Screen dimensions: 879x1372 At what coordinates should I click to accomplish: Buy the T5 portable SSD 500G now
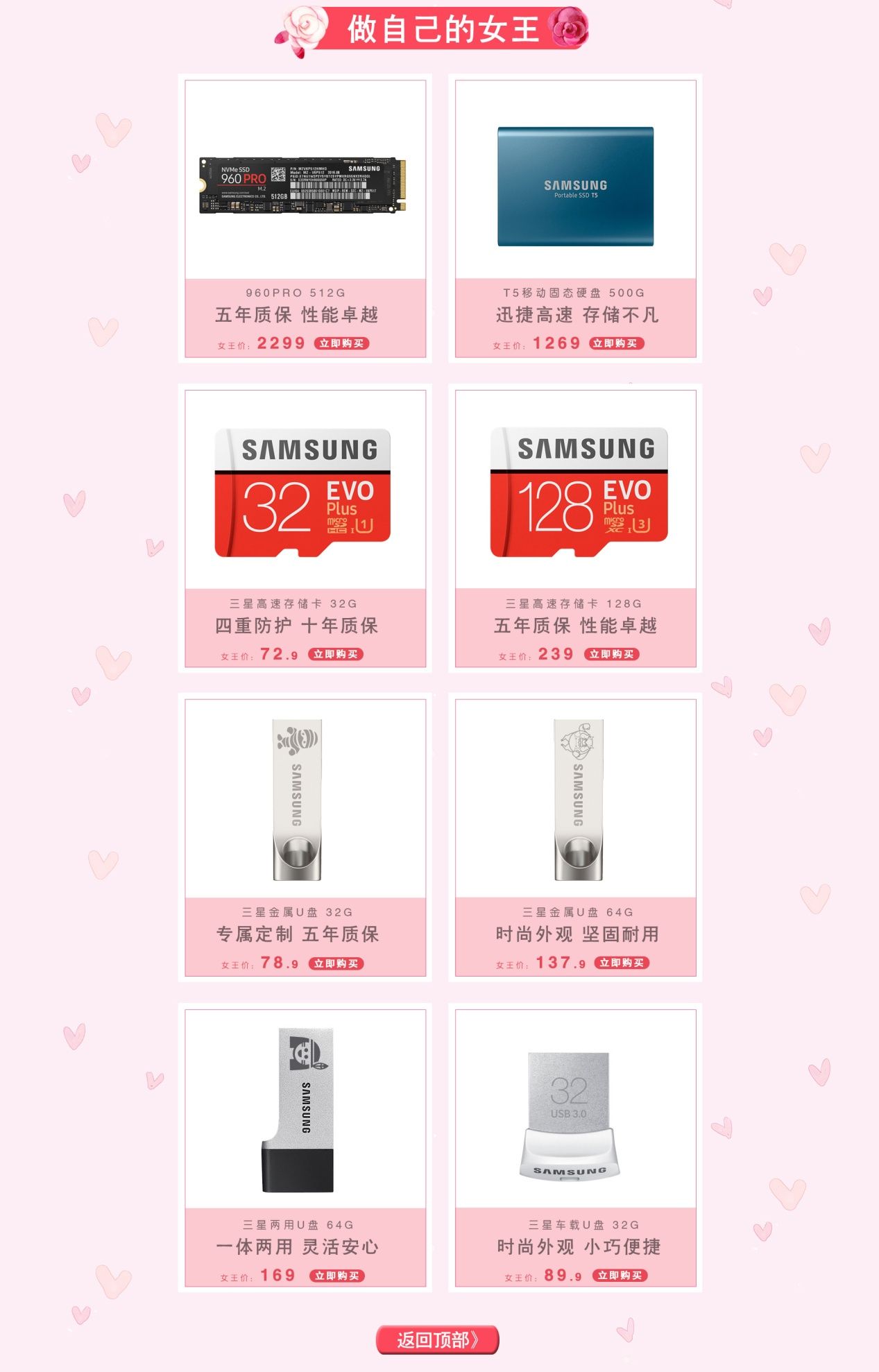616,343
